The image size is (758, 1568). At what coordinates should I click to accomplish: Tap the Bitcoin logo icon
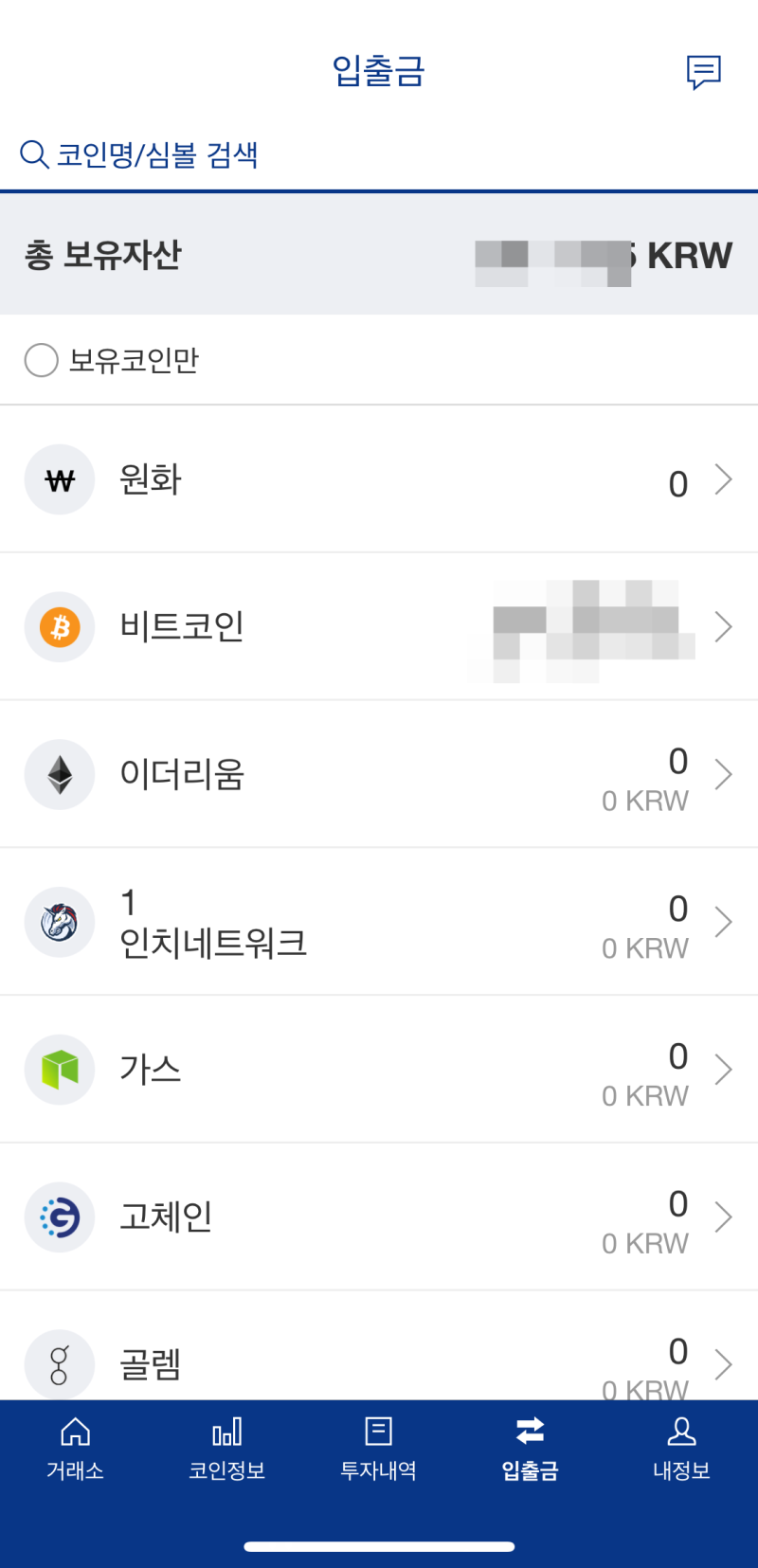pyautogui.click(x=59, y=627)
